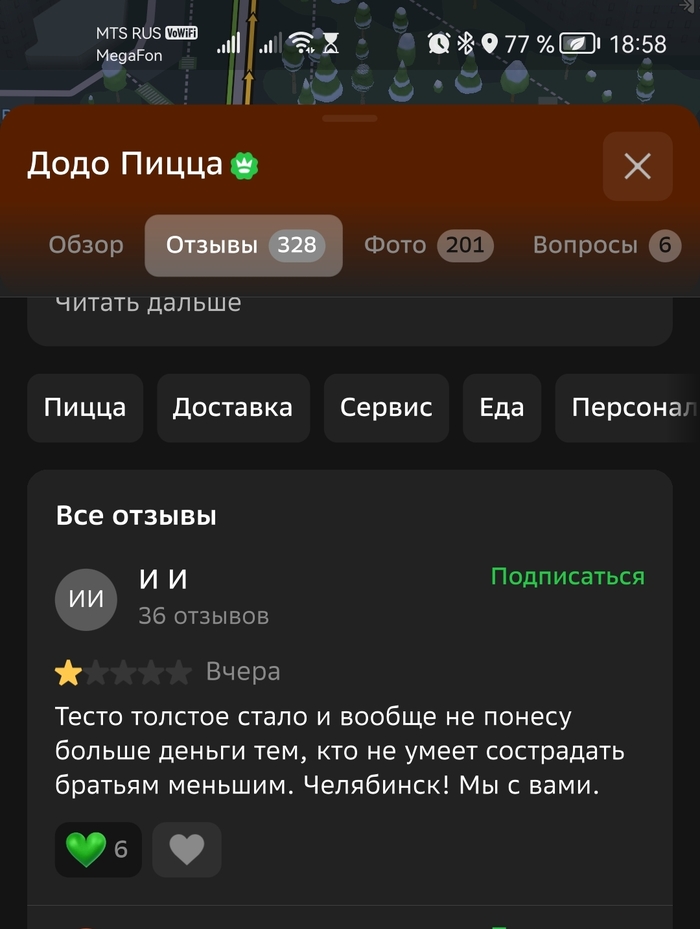This screenshot has height=929, width=700.
Task: Filter reviews by Доставка chip
Action: coord(233,408)
